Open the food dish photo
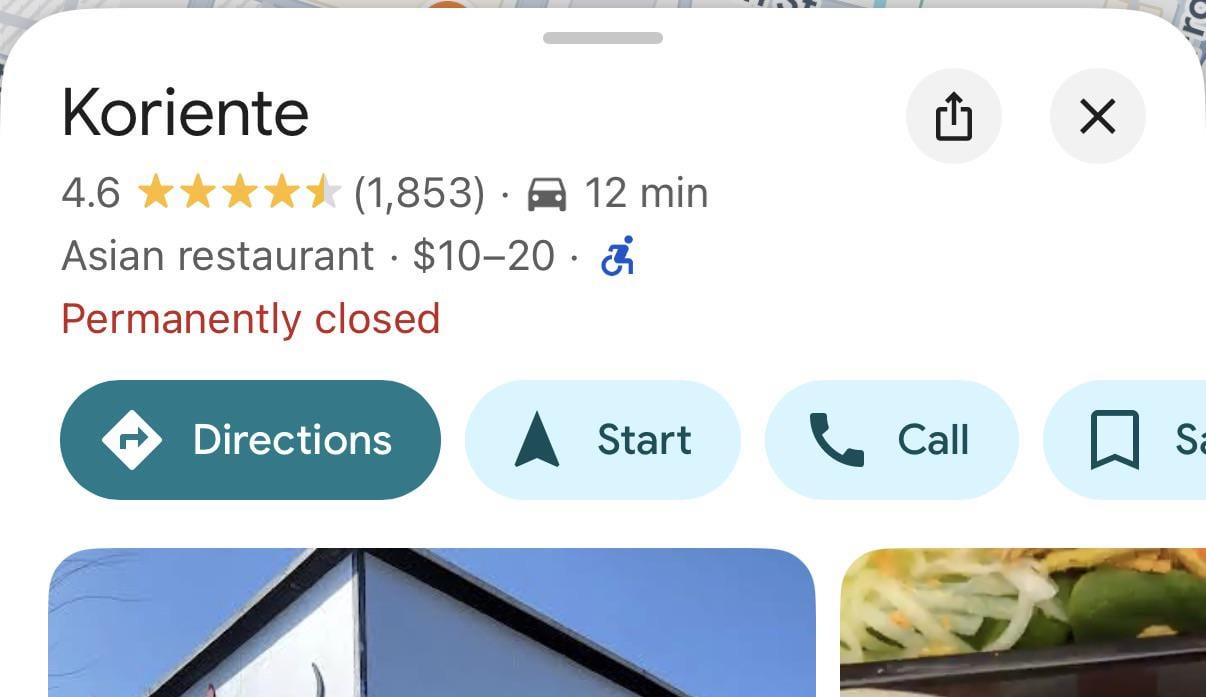Viewport: 1206px width, 697px height. 1022,624
